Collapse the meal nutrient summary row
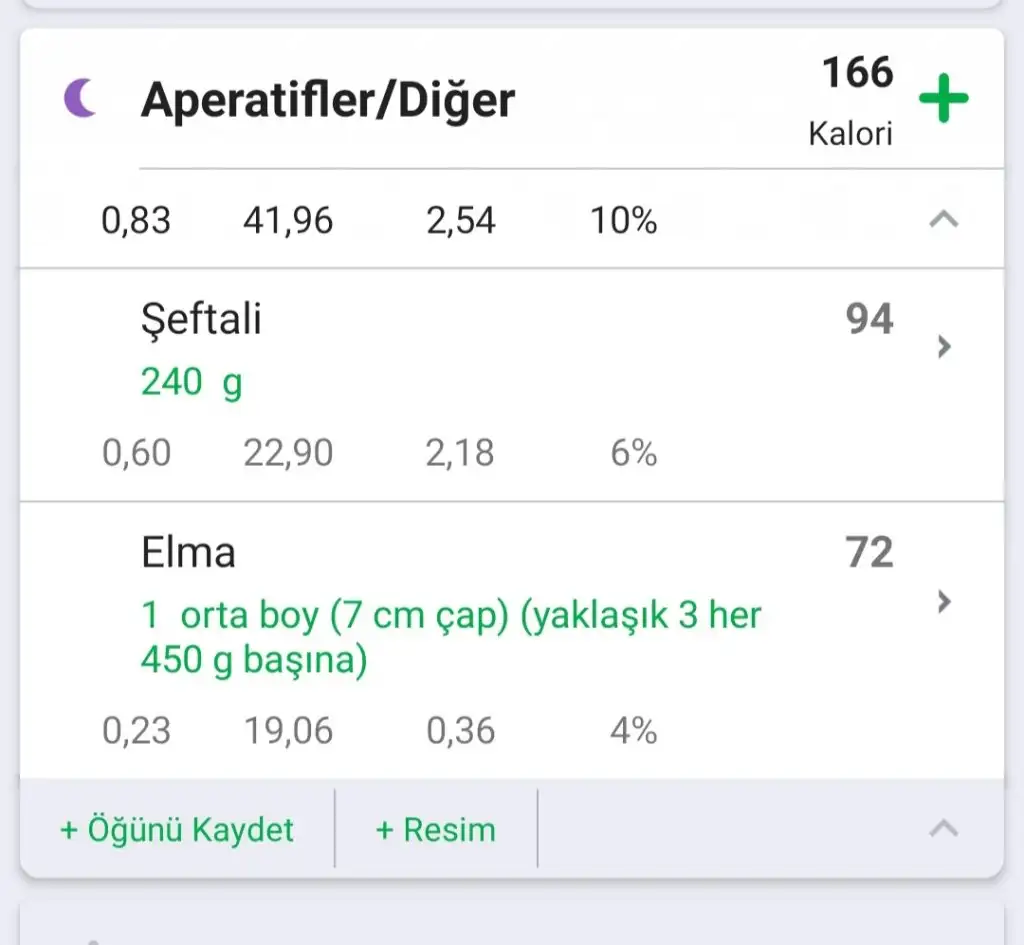 click(x=943, y=219)
